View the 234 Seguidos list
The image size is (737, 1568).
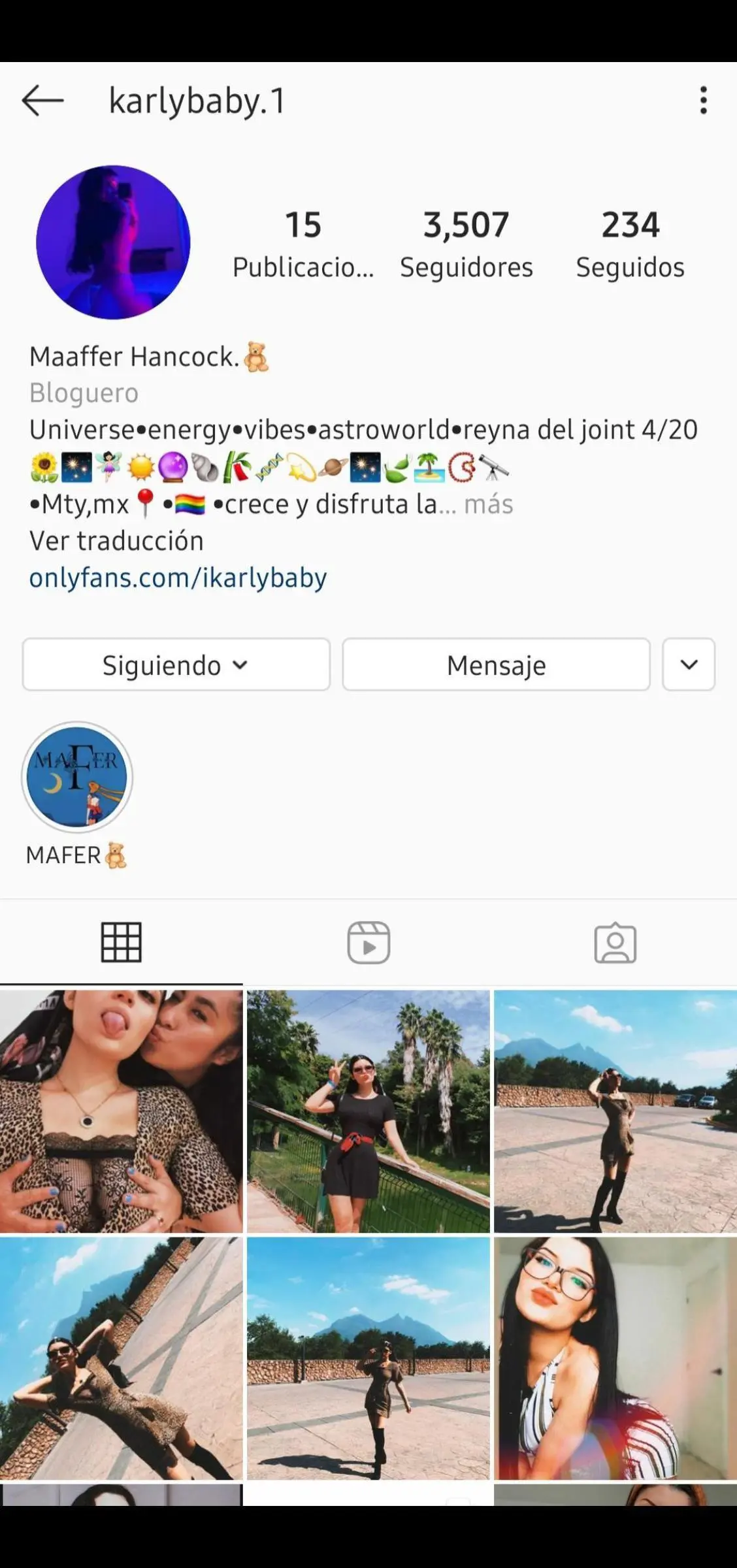pyautogui.click(x=630, y=244)
